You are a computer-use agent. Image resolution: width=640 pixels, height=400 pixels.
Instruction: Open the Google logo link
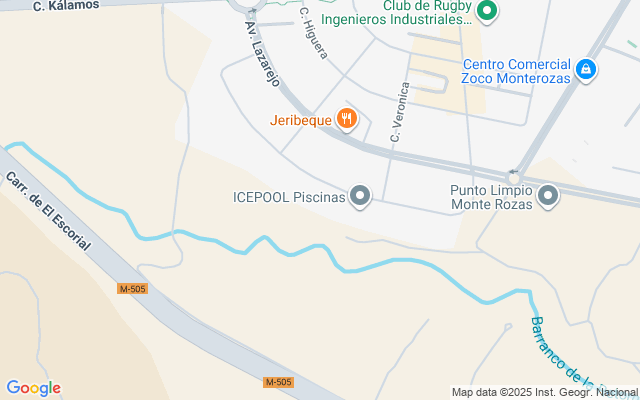coord(33,388)
